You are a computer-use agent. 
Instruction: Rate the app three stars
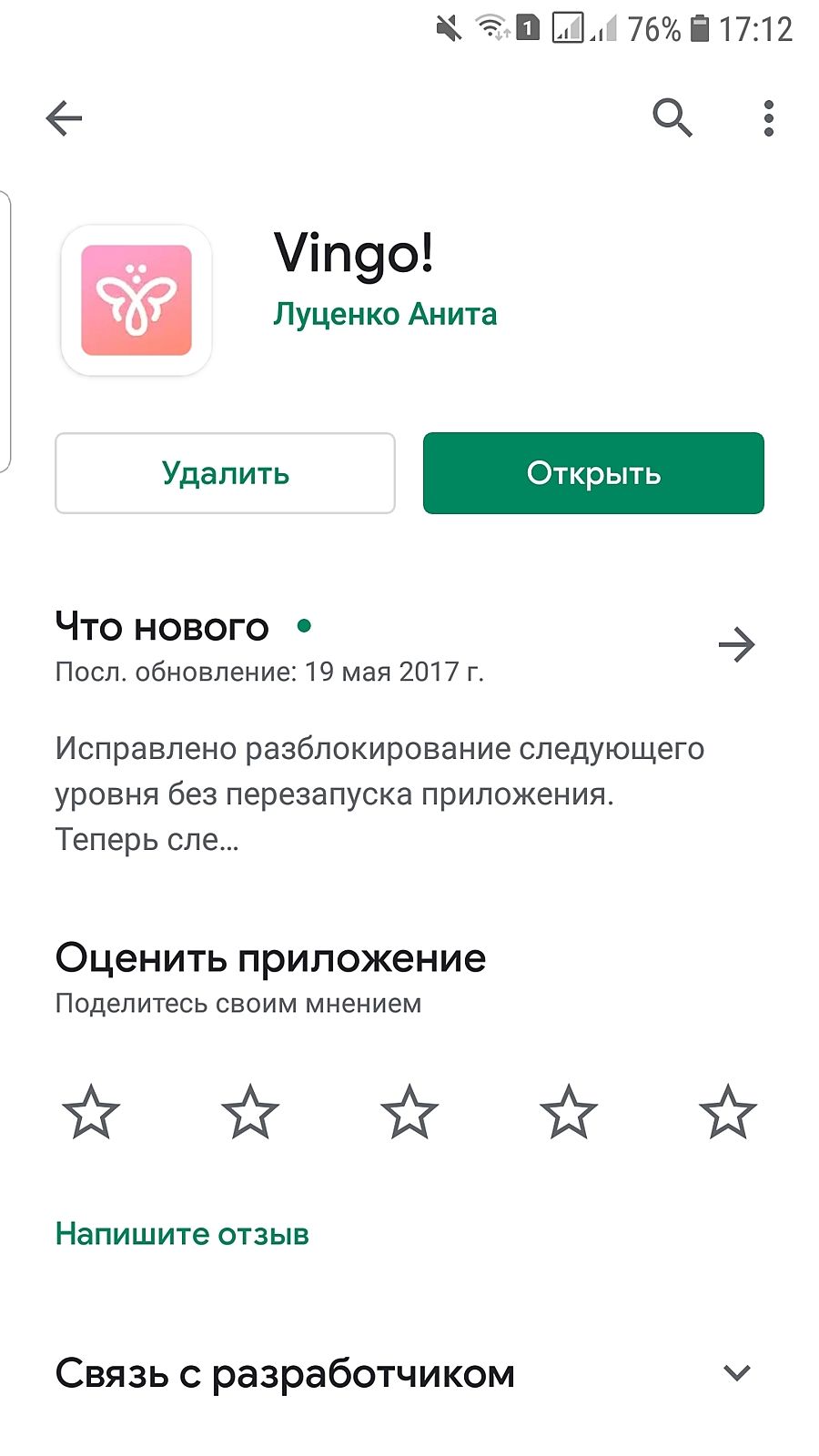(x=409, y=1111)
